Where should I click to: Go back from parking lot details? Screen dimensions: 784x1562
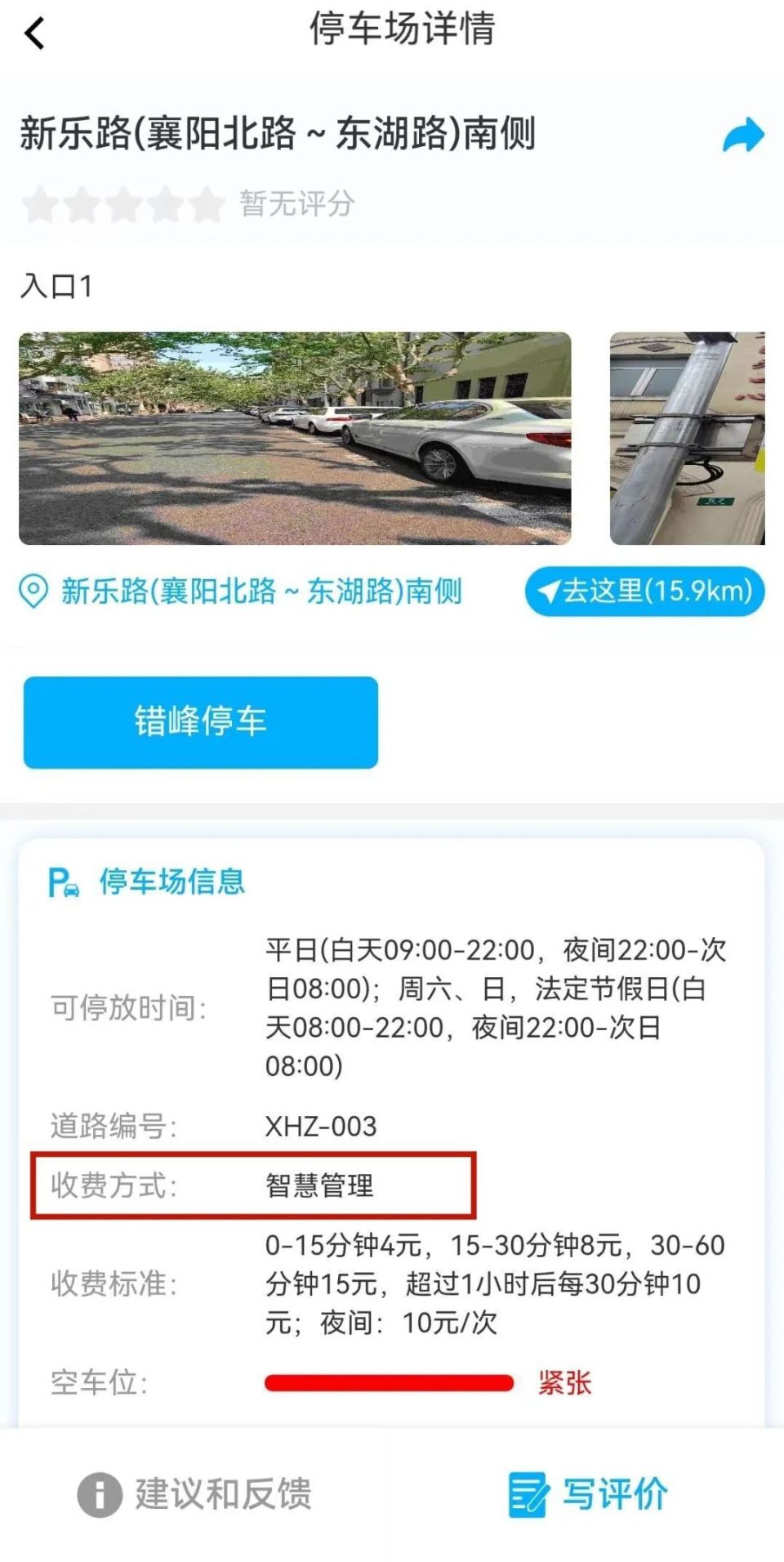(35, 34)
